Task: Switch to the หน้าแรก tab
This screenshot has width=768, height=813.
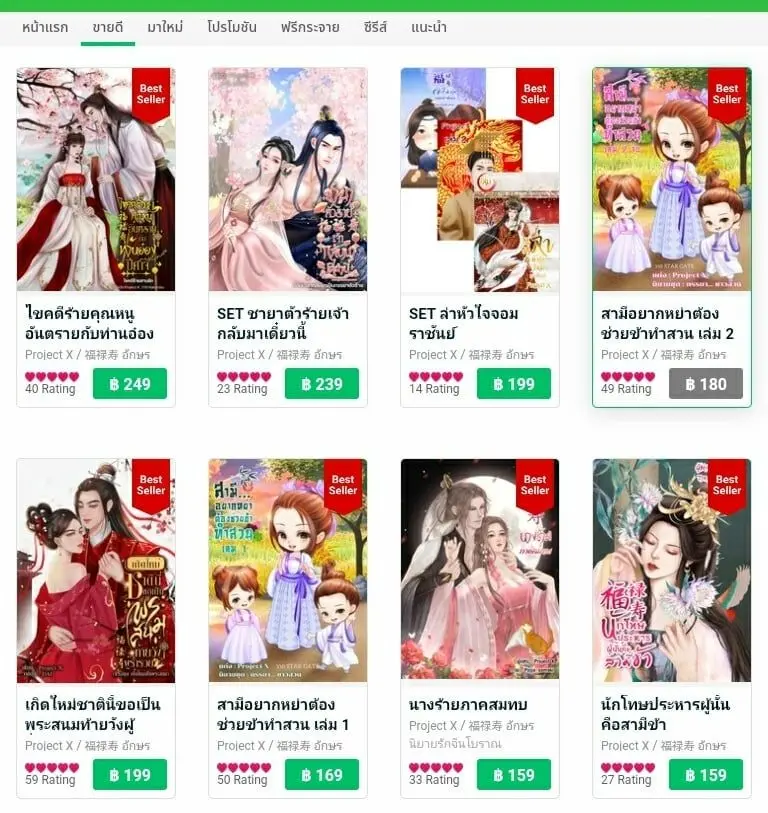Action: click(x=45, y=27)
